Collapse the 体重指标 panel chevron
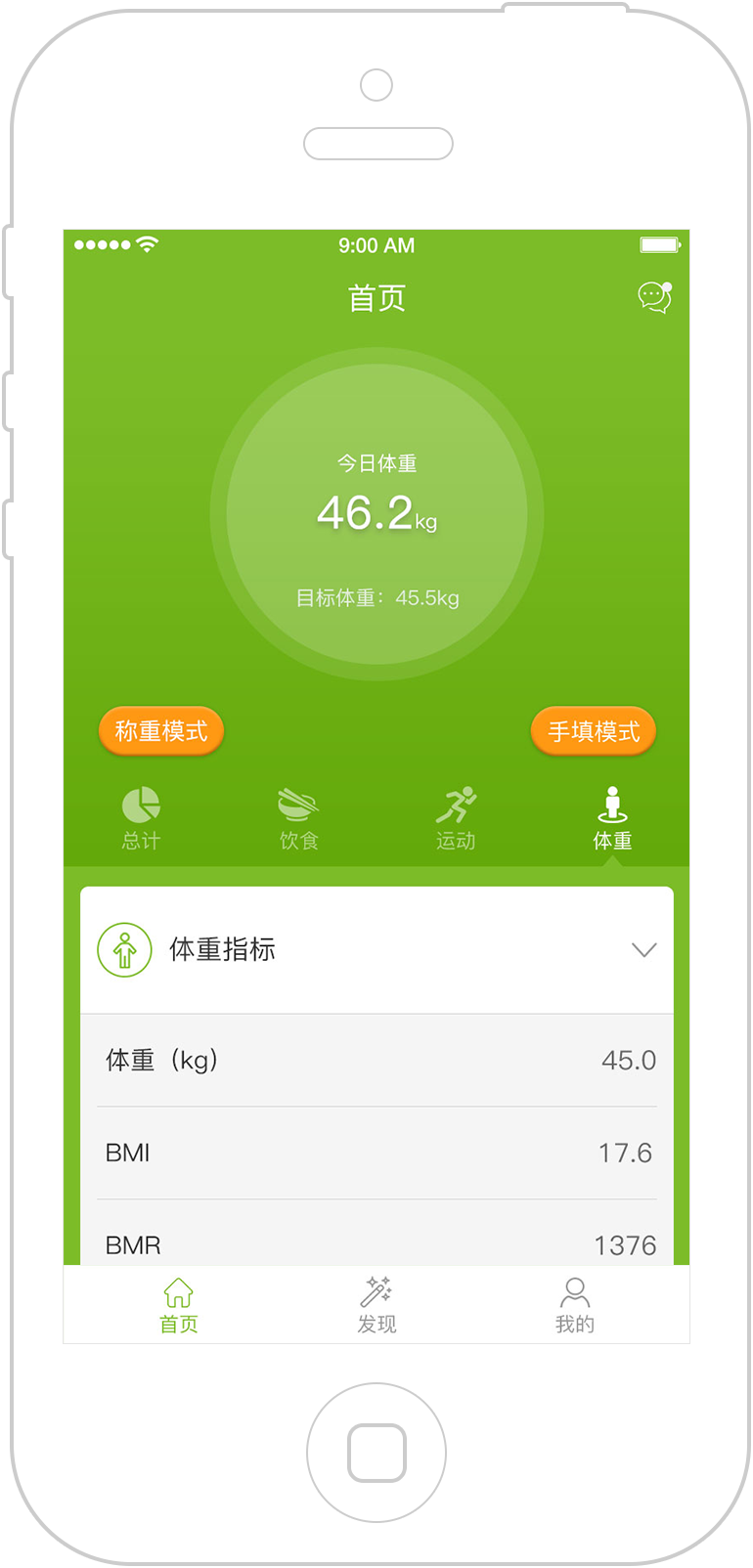 [643, 949]
